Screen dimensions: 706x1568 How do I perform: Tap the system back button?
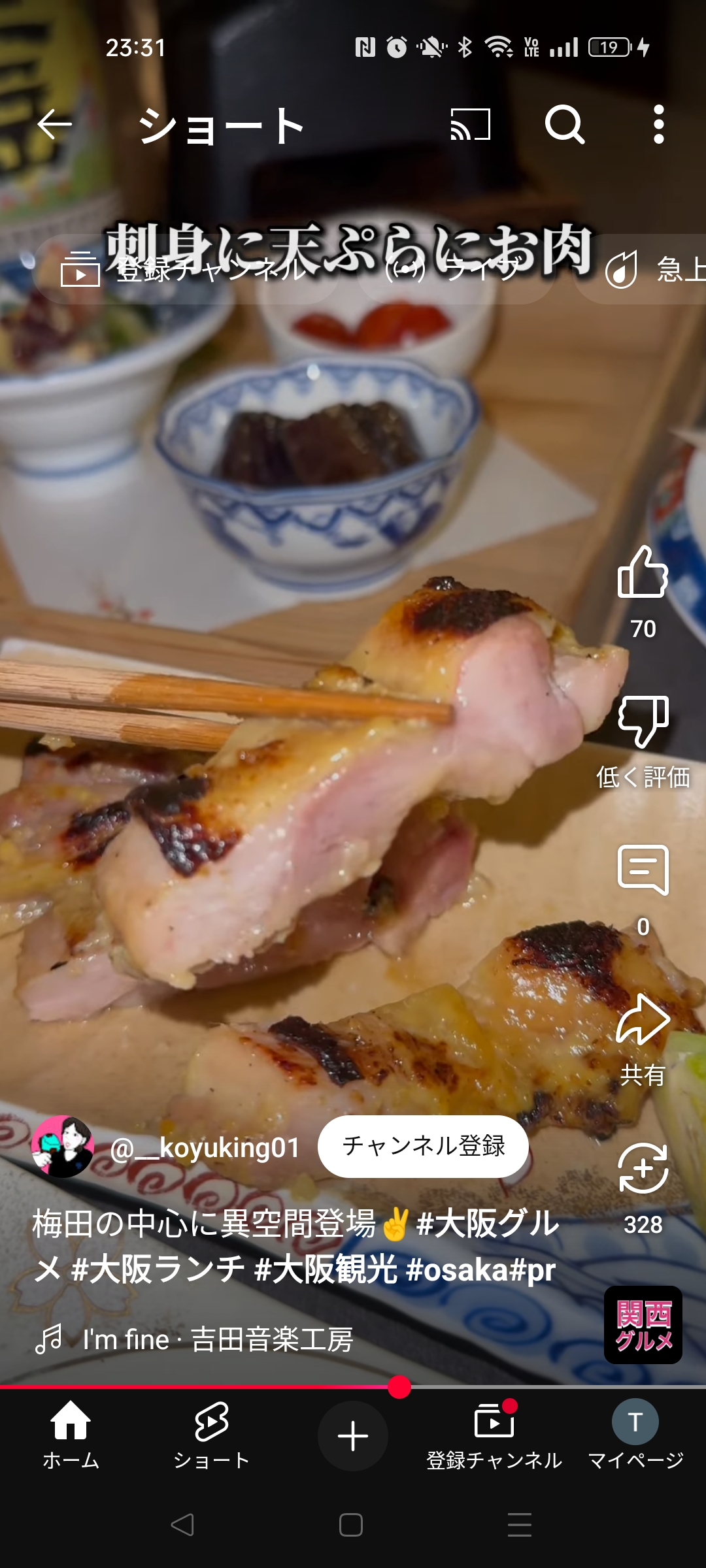click(182, 1525)
